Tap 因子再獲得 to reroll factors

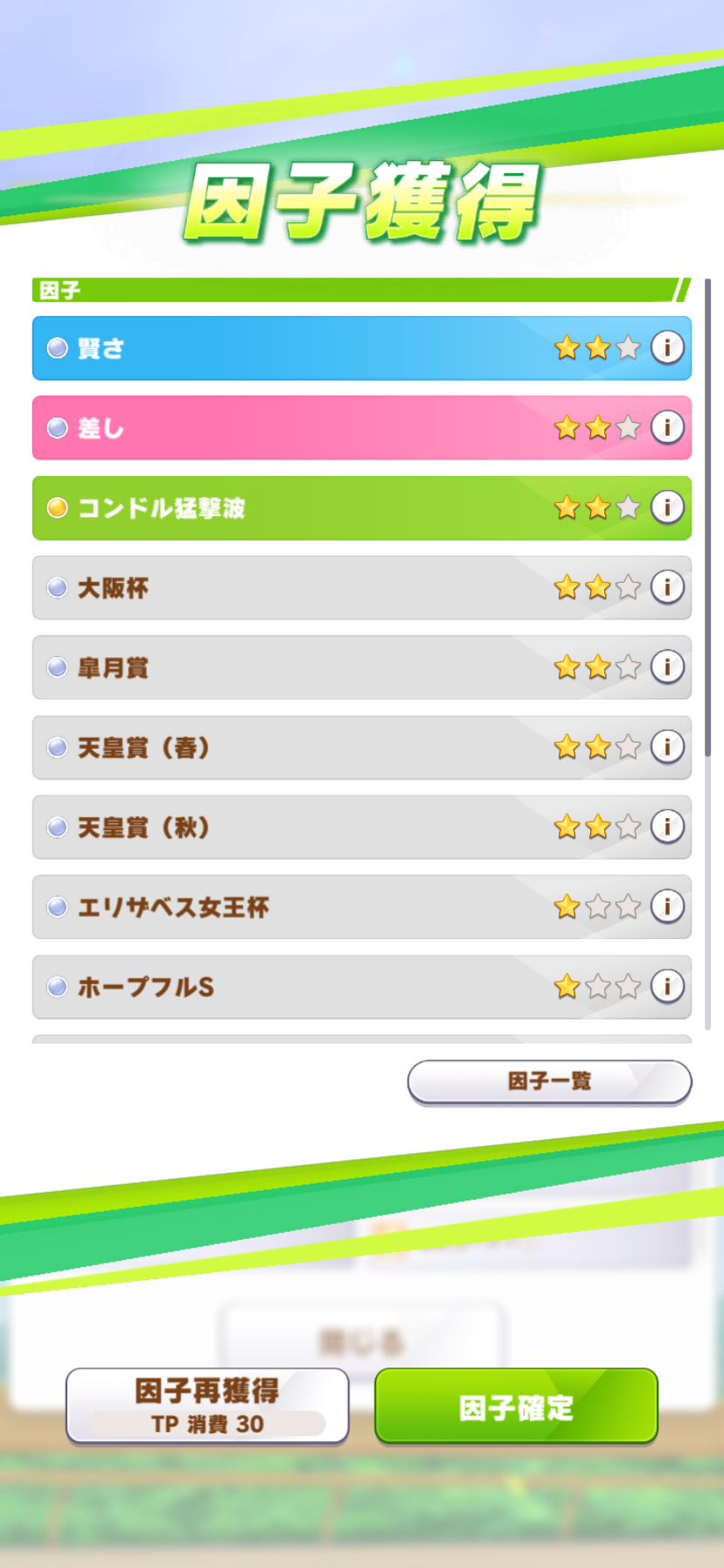[207, 1405]
